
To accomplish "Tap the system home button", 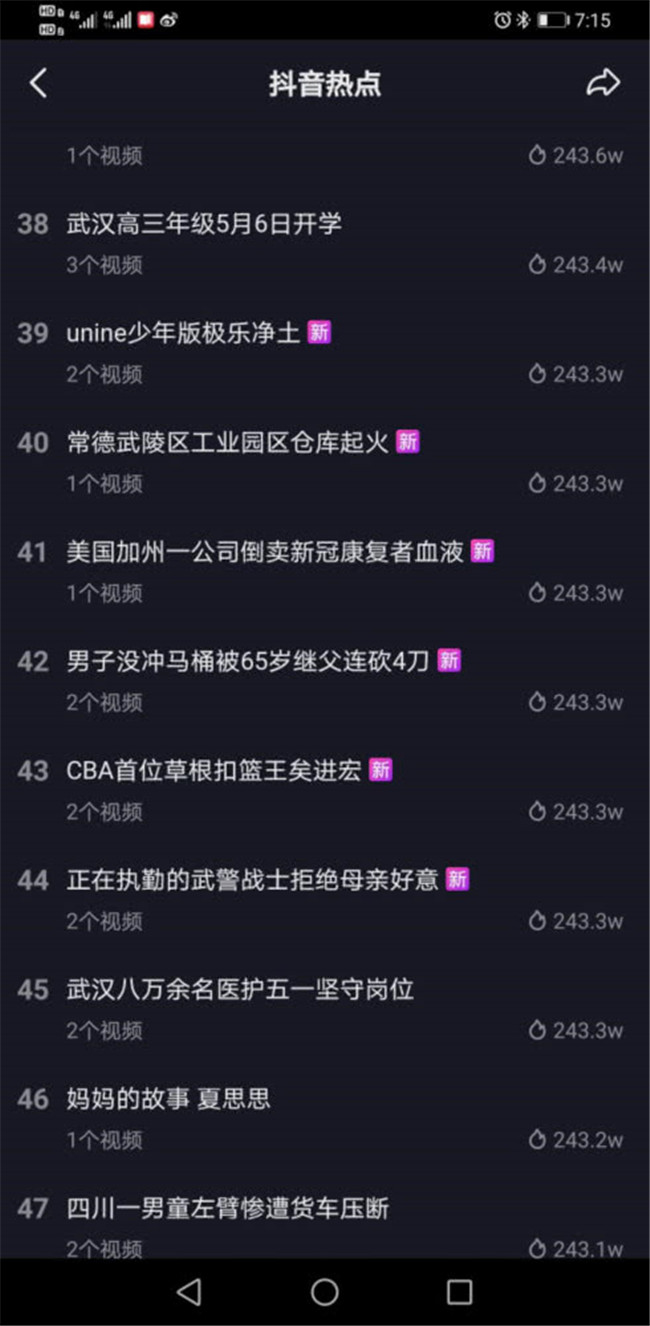I will click(x=324, y=1291).
